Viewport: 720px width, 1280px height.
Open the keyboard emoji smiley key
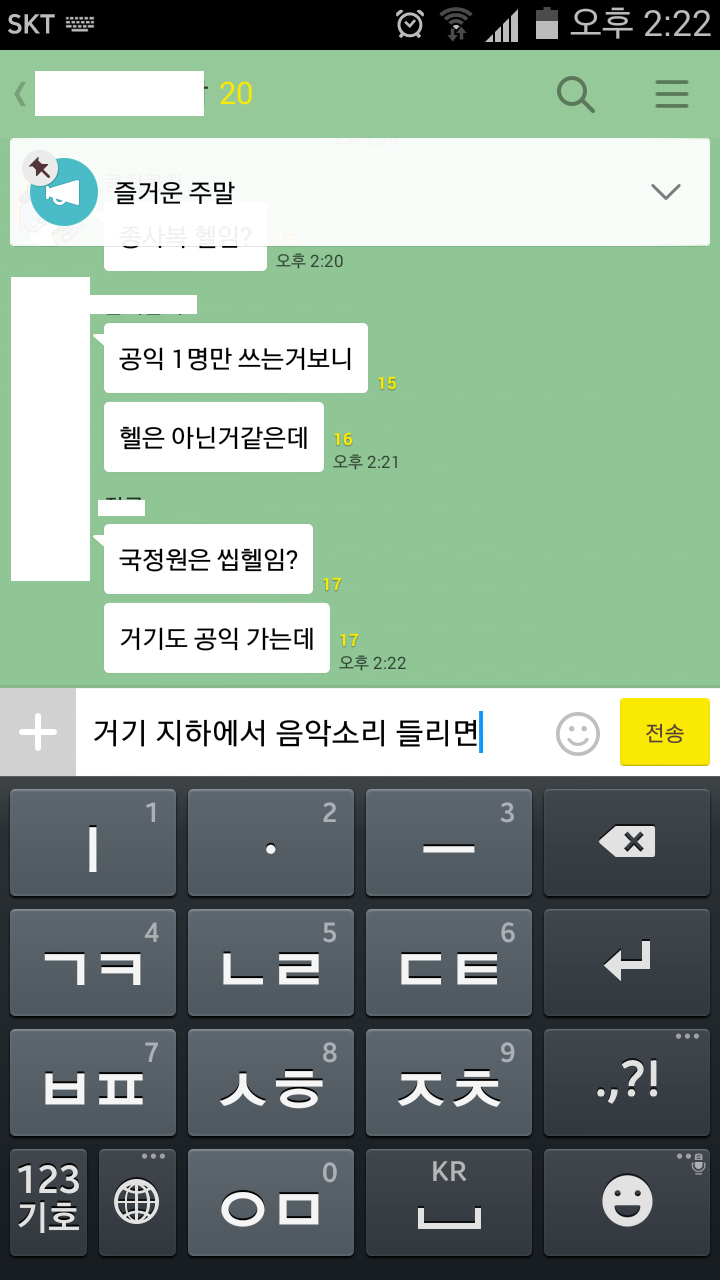[627, 1202]
